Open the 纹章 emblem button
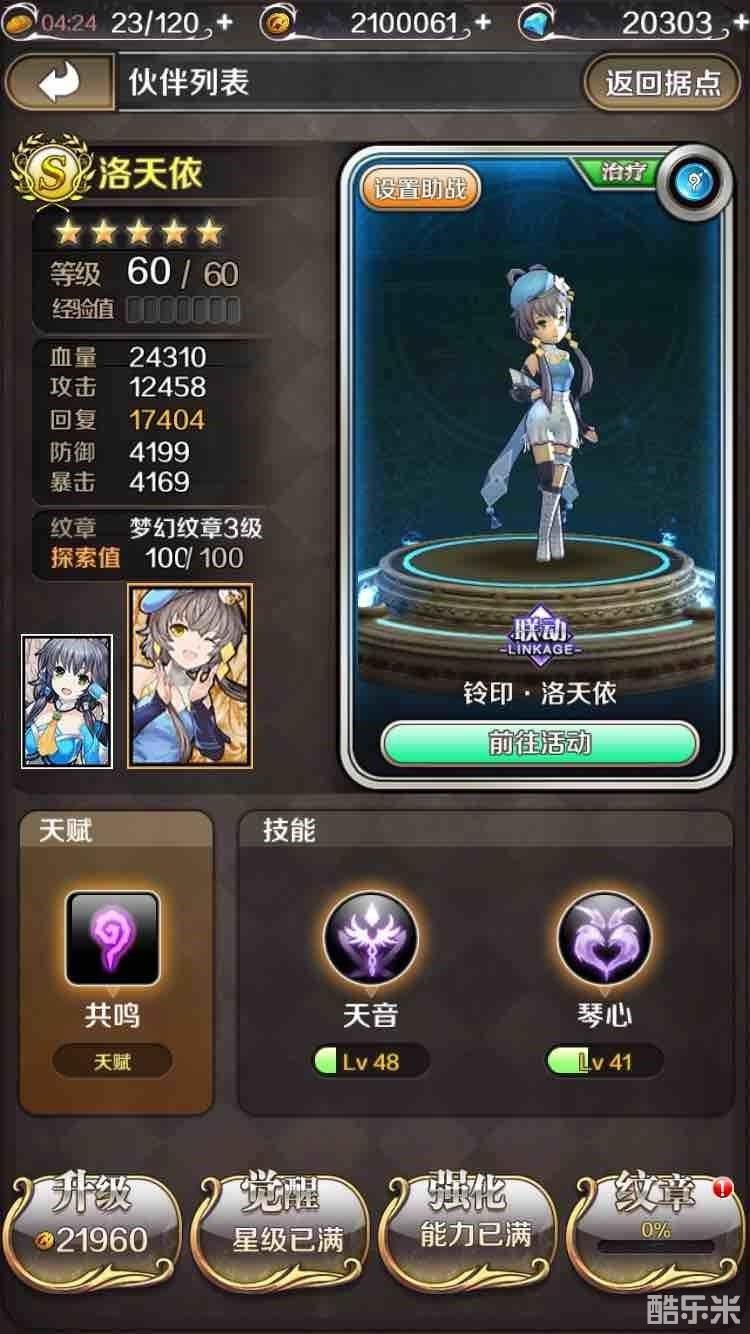The width and height of the screenshot is (750, 1334). (x=655, y=1220)
